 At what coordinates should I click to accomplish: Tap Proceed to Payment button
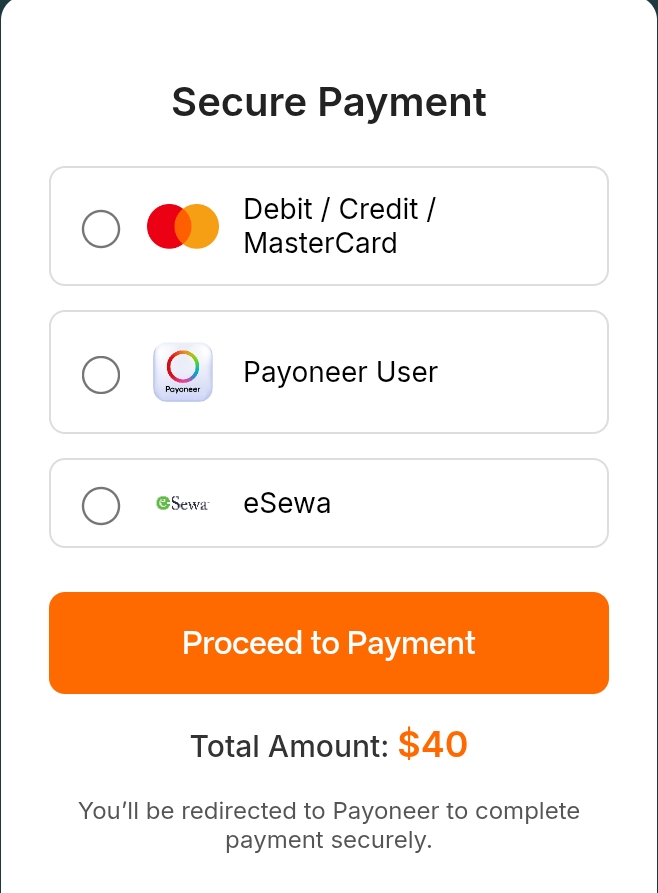click(329, 643)
